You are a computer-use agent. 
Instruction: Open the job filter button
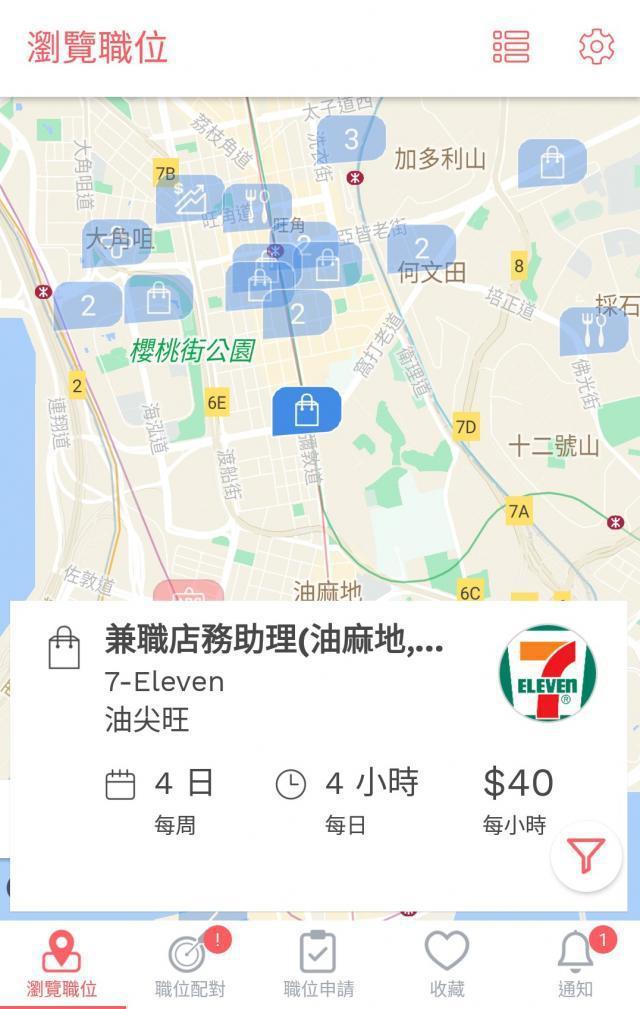point(586,856)
